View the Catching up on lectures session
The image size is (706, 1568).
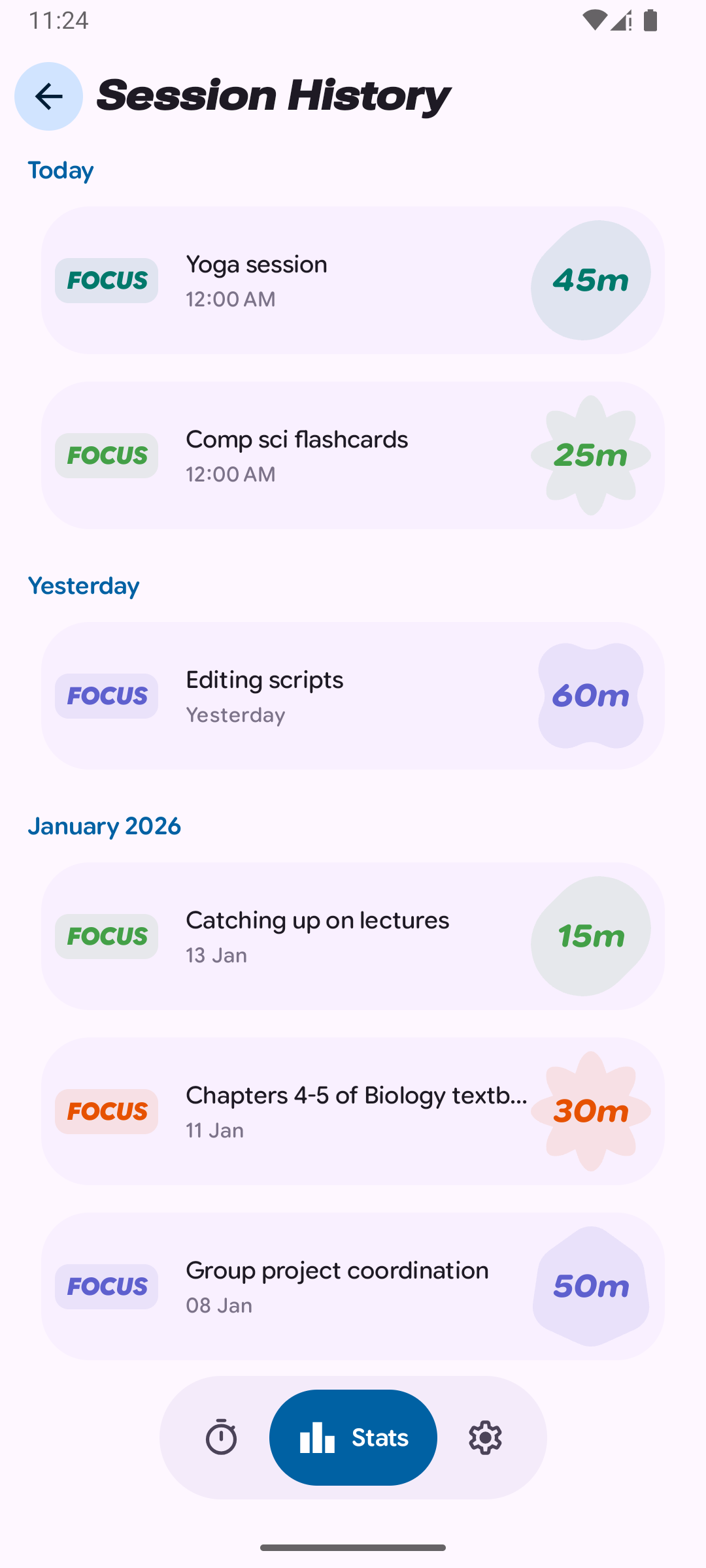coord(353,936)
